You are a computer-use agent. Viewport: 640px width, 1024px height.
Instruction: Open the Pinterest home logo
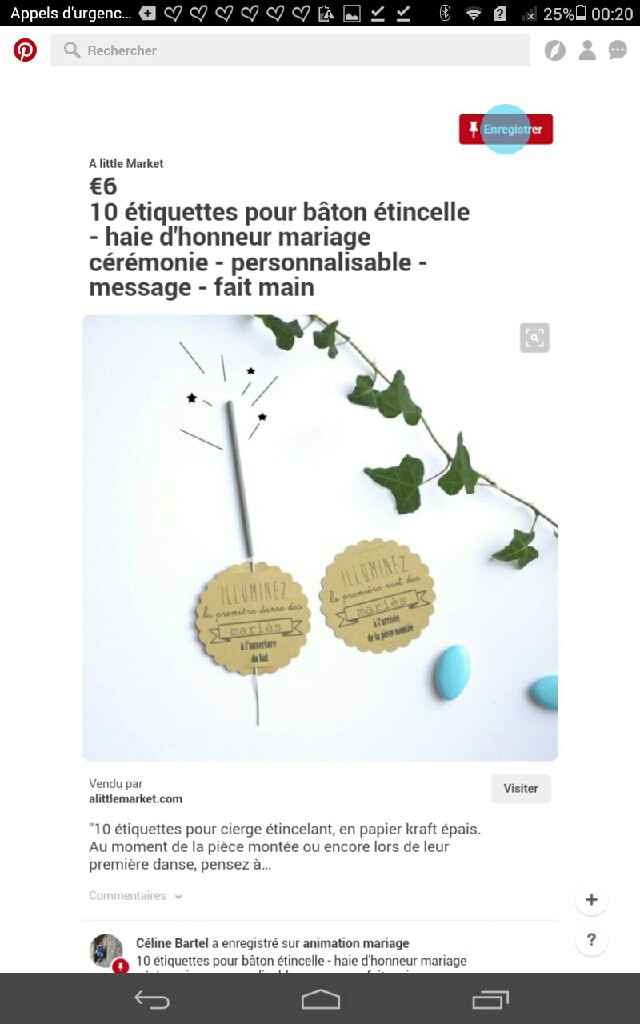pos(25,50)
